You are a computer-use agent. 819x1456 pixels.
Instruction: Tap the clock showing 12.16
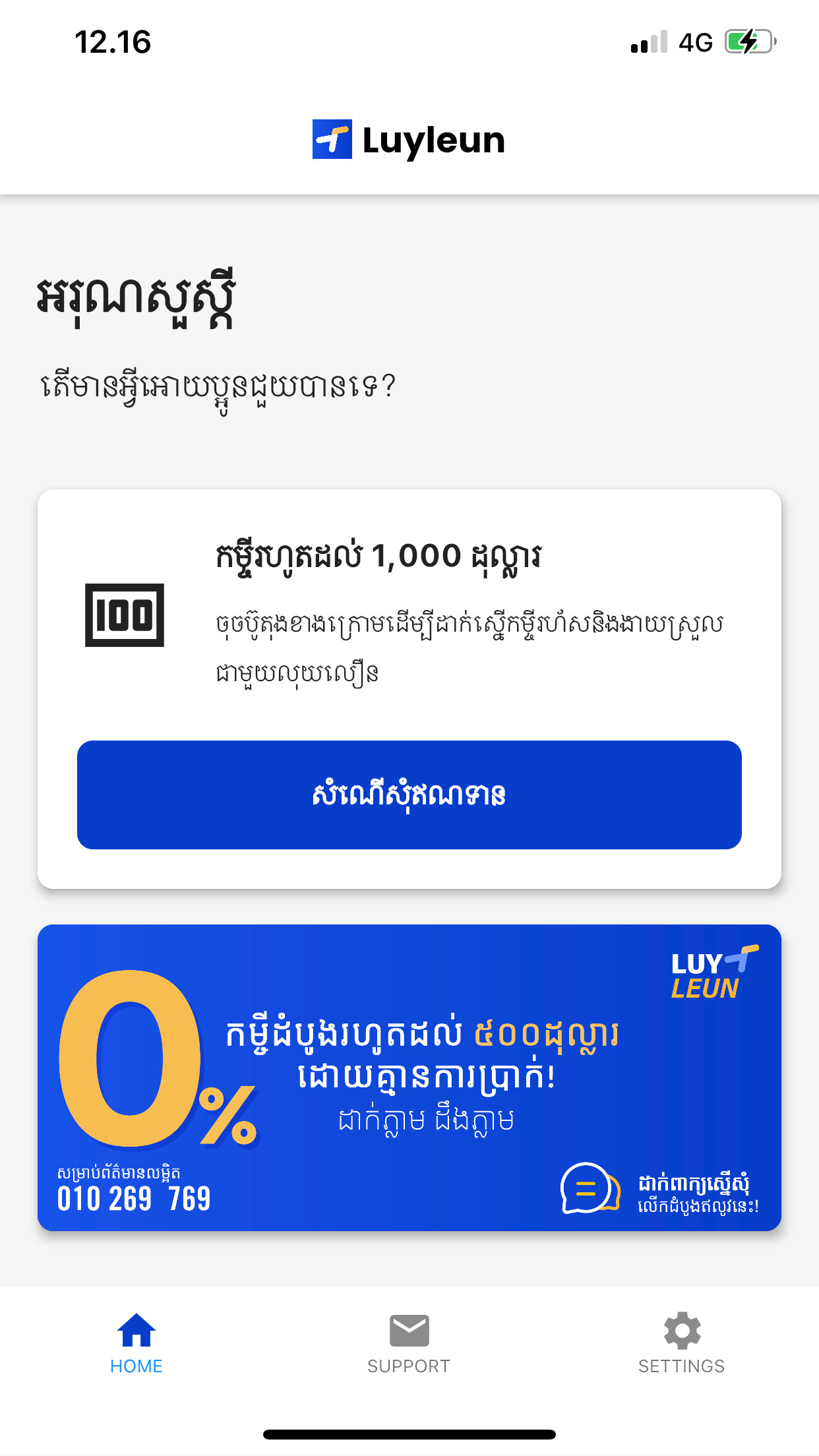pos(112,42)
